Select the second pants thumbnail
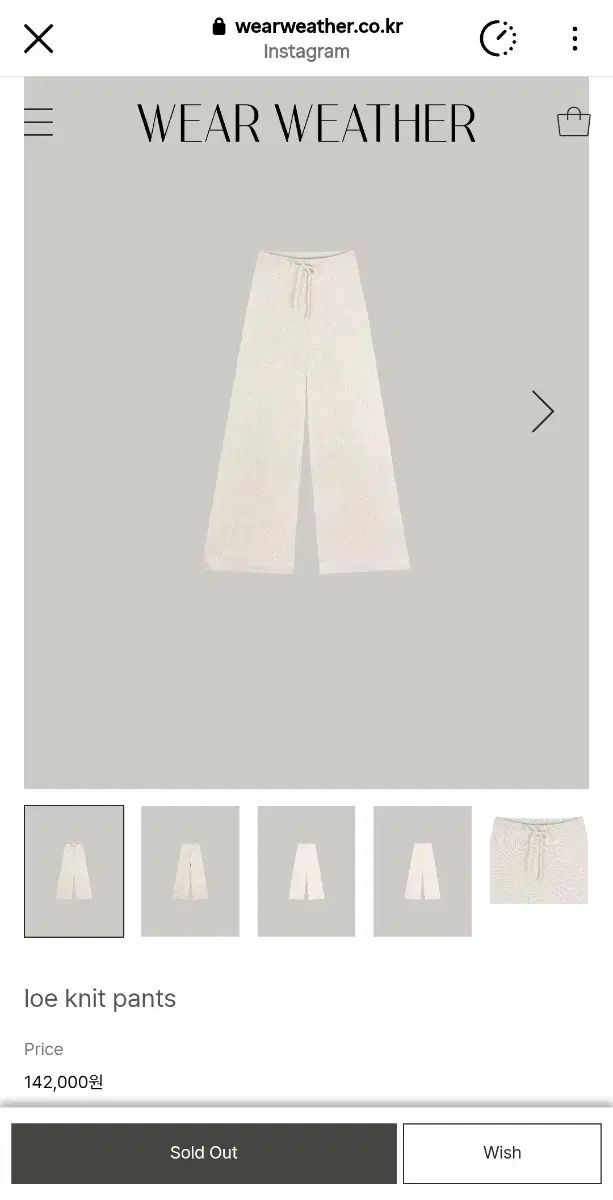613x1200 pixels. (190, 871)
